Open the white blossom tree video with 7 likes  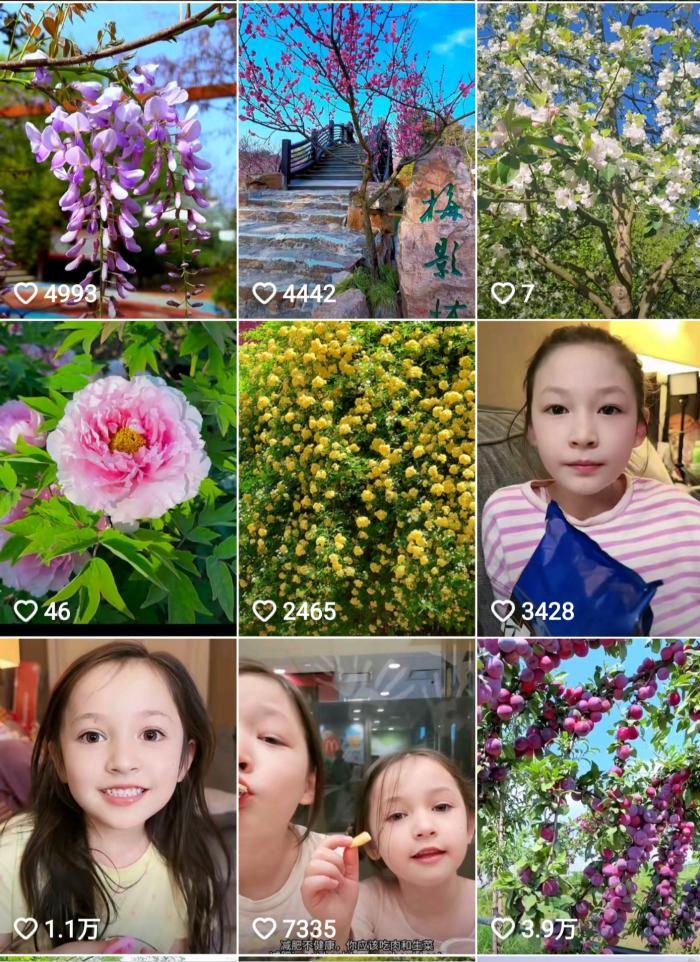pyautogui.click(x=588, y=160)
